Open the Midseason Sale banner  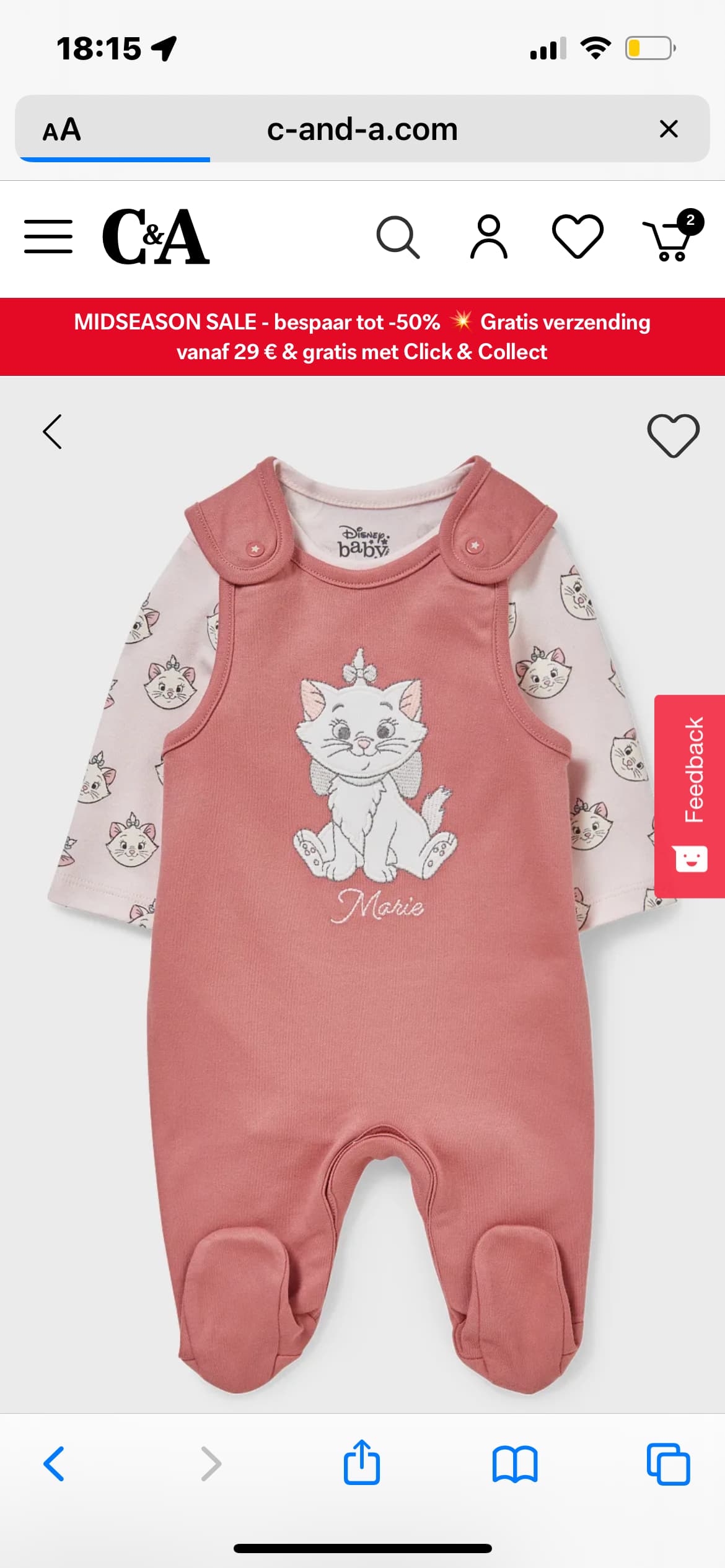click(x=362, y=337)
